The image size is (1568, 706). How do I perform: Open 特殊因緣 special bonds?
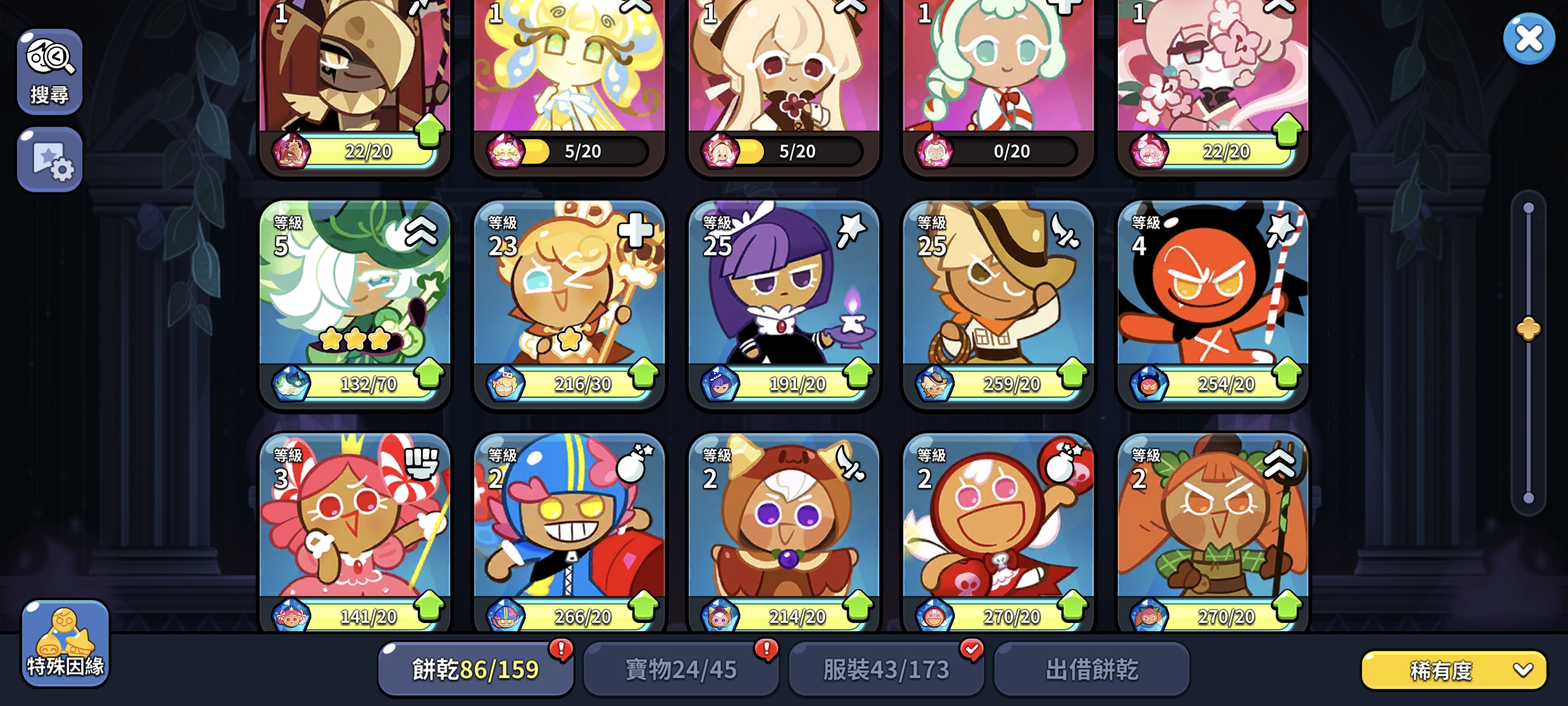65,644
